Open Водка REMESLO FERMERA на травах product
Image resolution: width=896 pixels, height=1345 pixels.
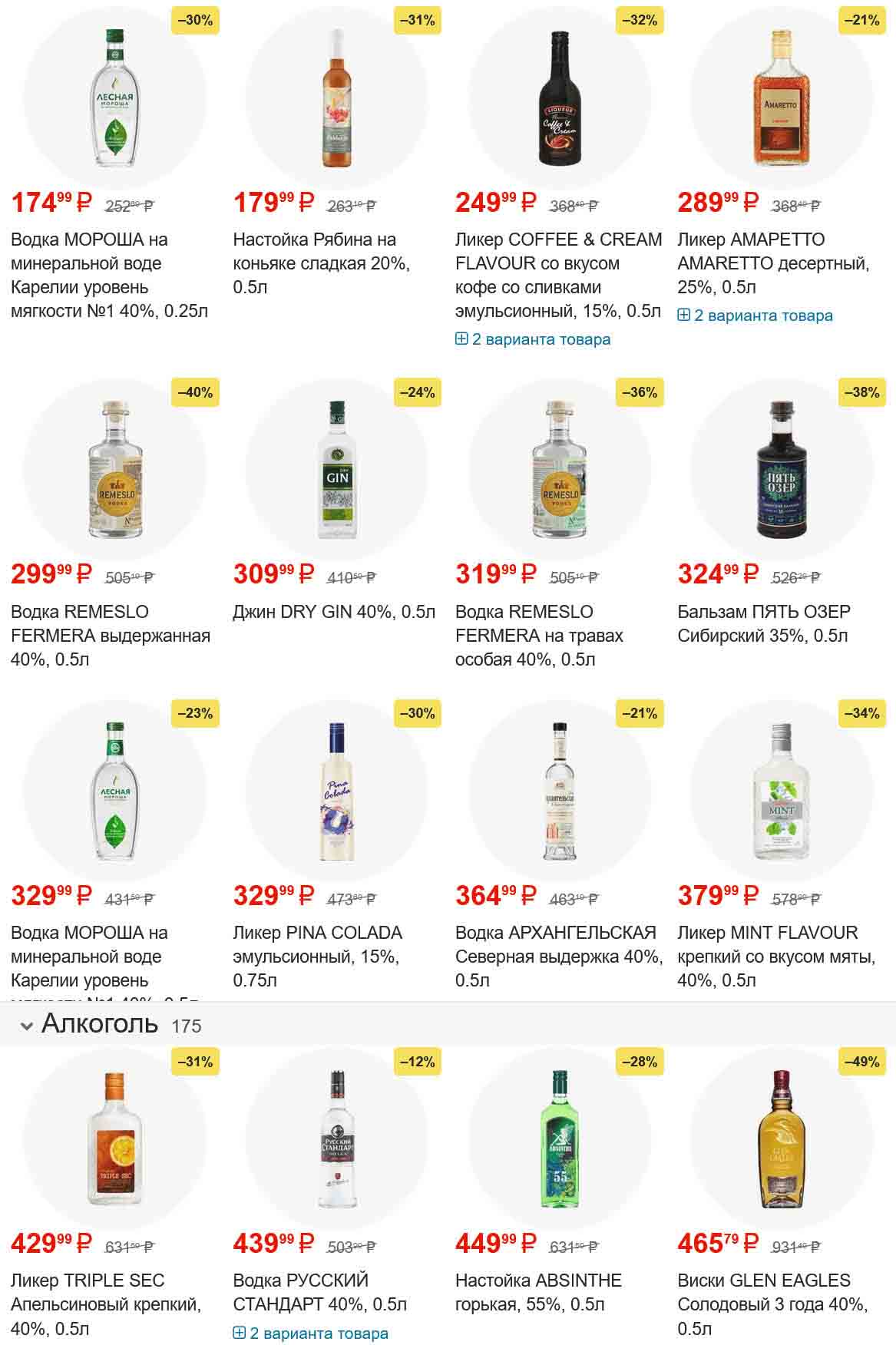coord(539,635)
